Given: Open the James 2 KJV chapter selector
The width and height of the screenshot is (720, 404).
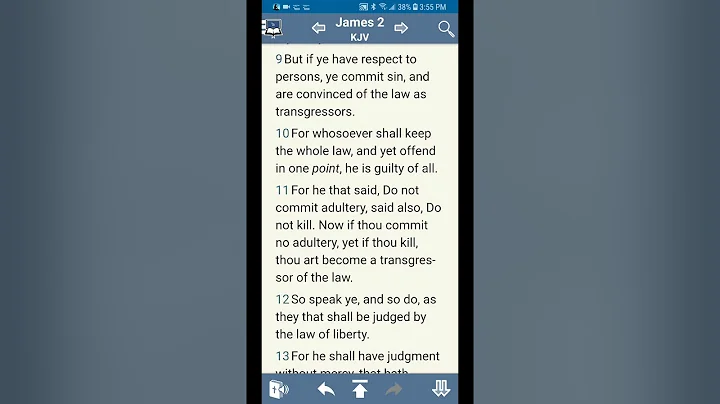Looking at the screenshot, I should [360, 28].
